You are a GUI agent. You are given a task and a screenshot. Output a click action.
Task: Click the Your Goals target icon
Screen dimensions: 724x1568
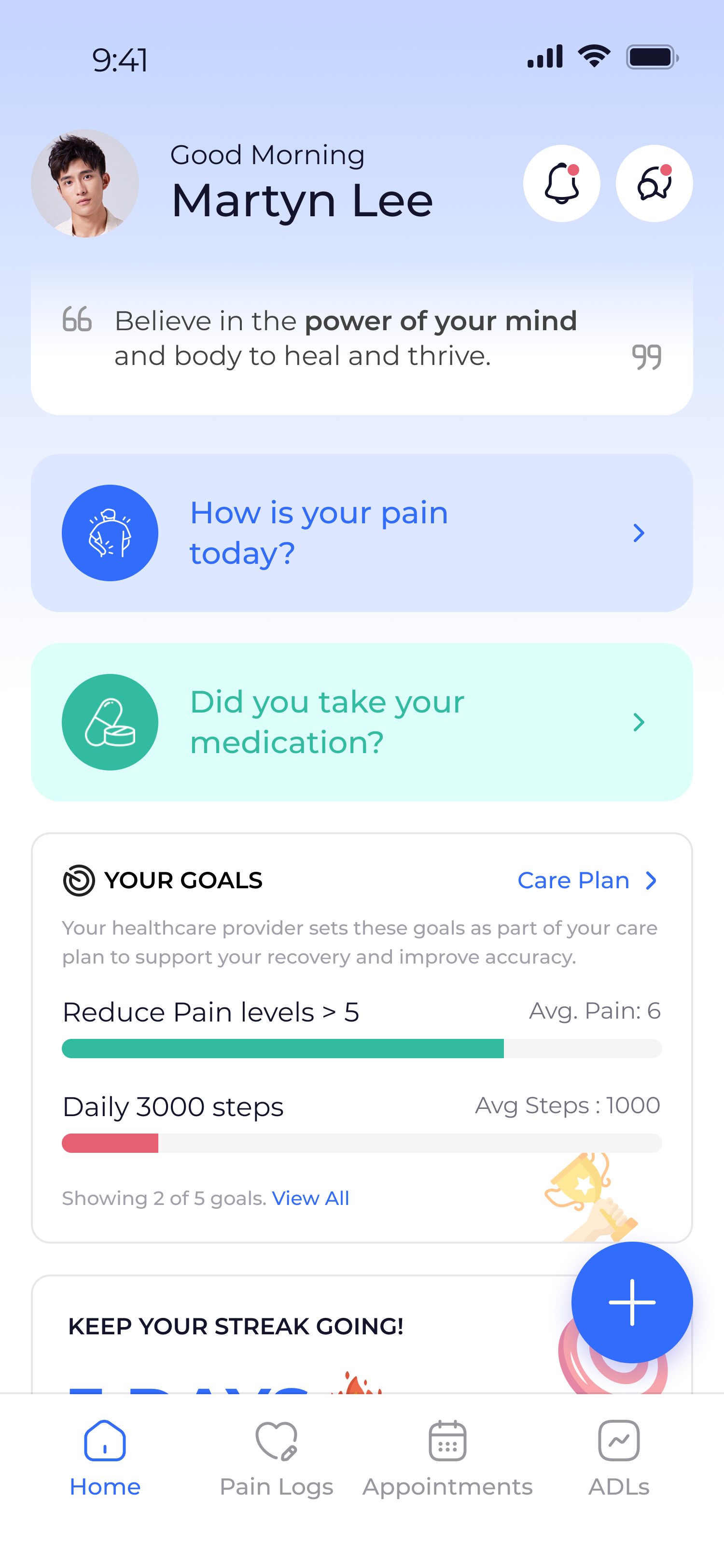[79, 880]
